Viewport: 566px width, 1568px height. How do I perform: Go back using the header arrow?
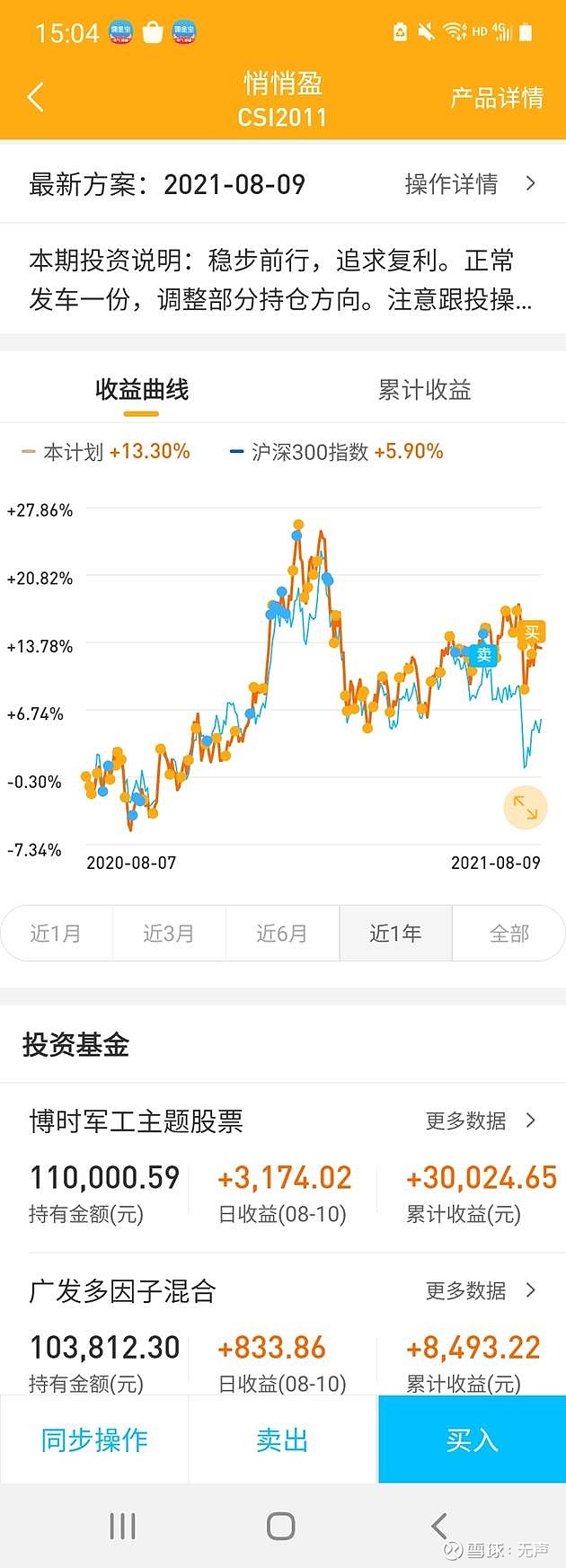pyautogui.click(x=36, y=97)
